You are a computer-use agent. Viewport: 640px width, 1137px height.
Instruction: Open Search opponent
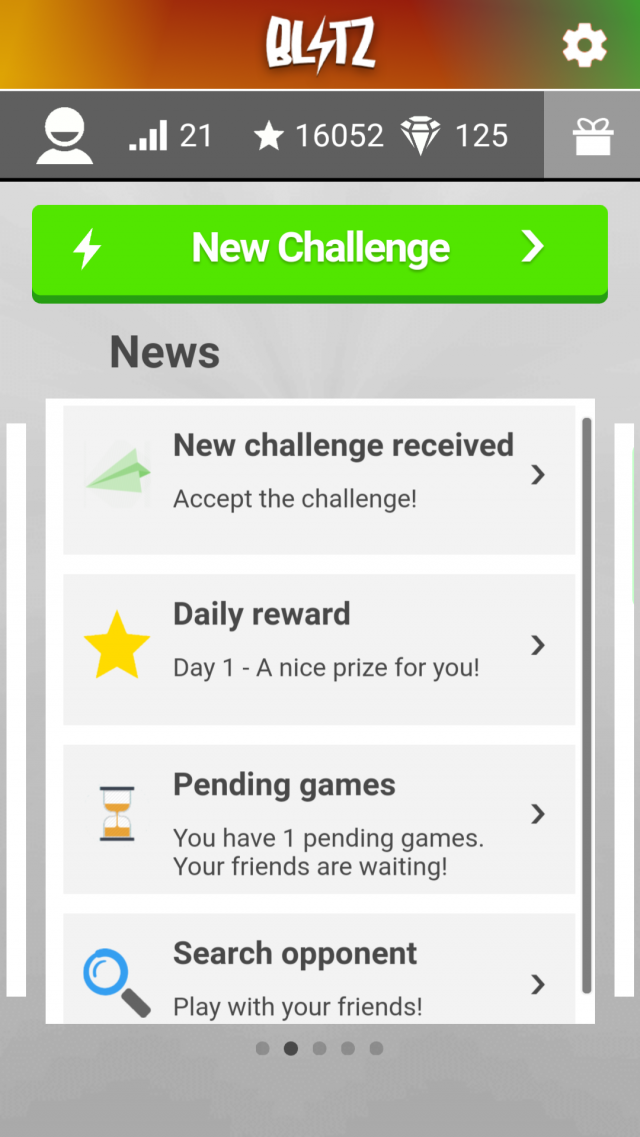tap(319, 975)
